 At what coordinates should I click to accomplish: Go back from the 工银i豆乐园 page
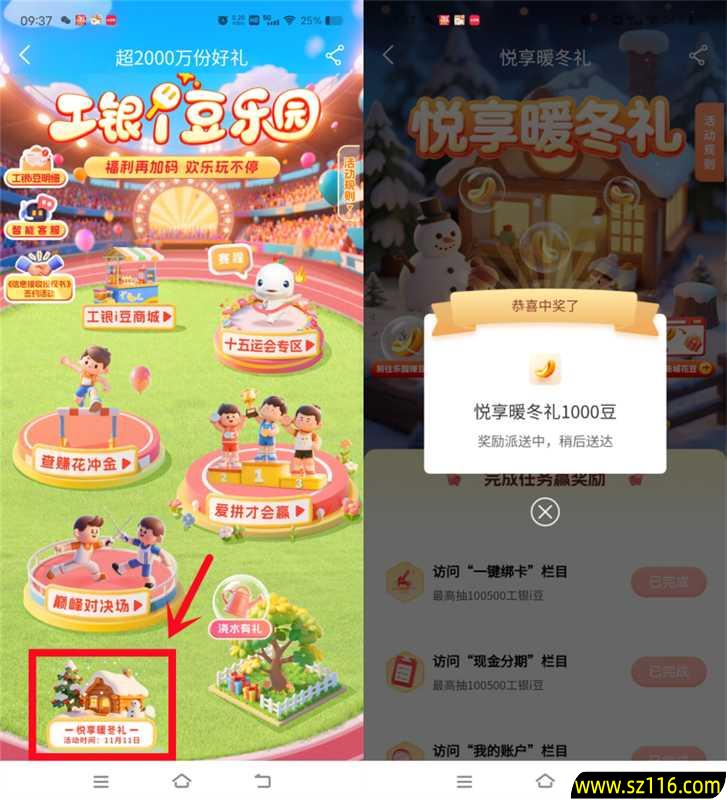point(25,56)
